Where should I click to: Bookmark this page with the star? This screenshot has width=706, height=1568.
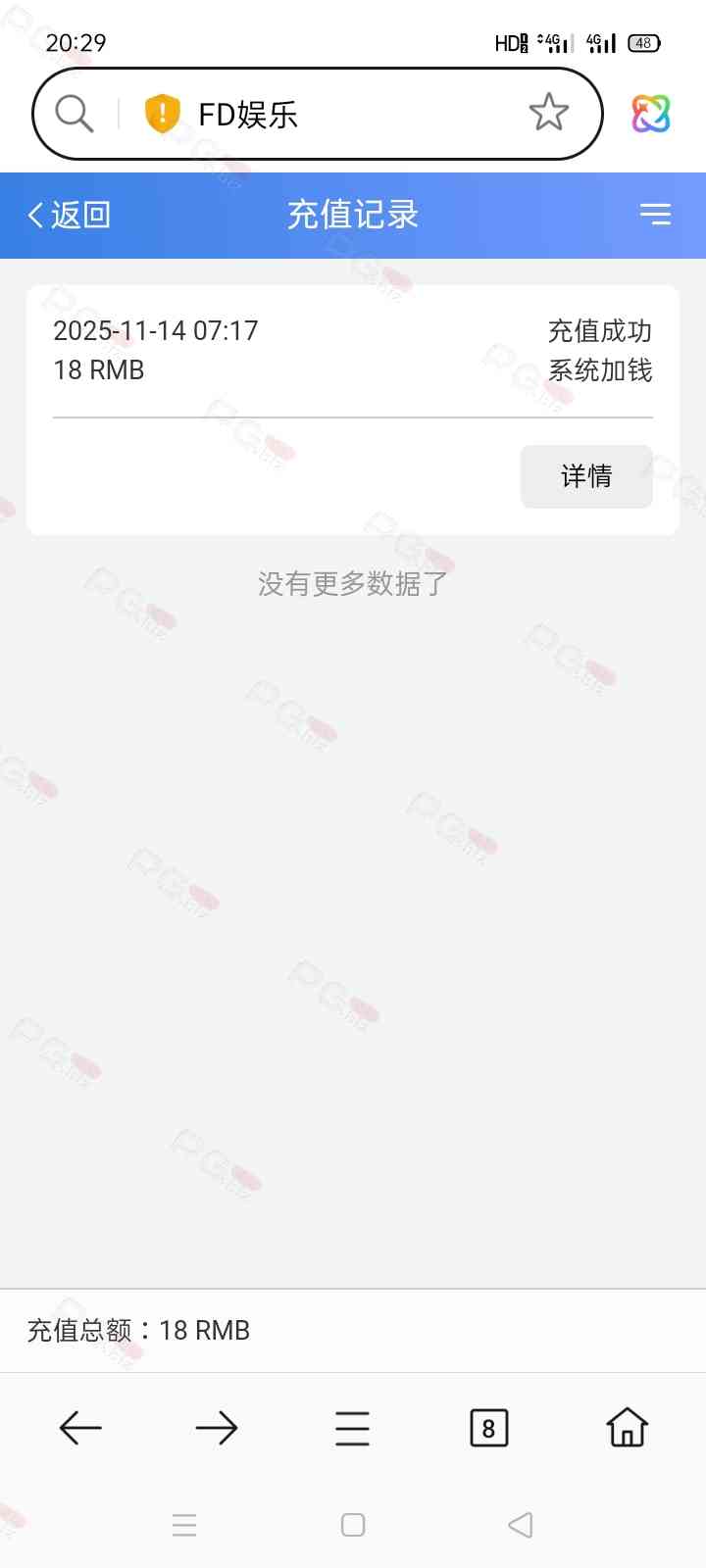point(548,113)
